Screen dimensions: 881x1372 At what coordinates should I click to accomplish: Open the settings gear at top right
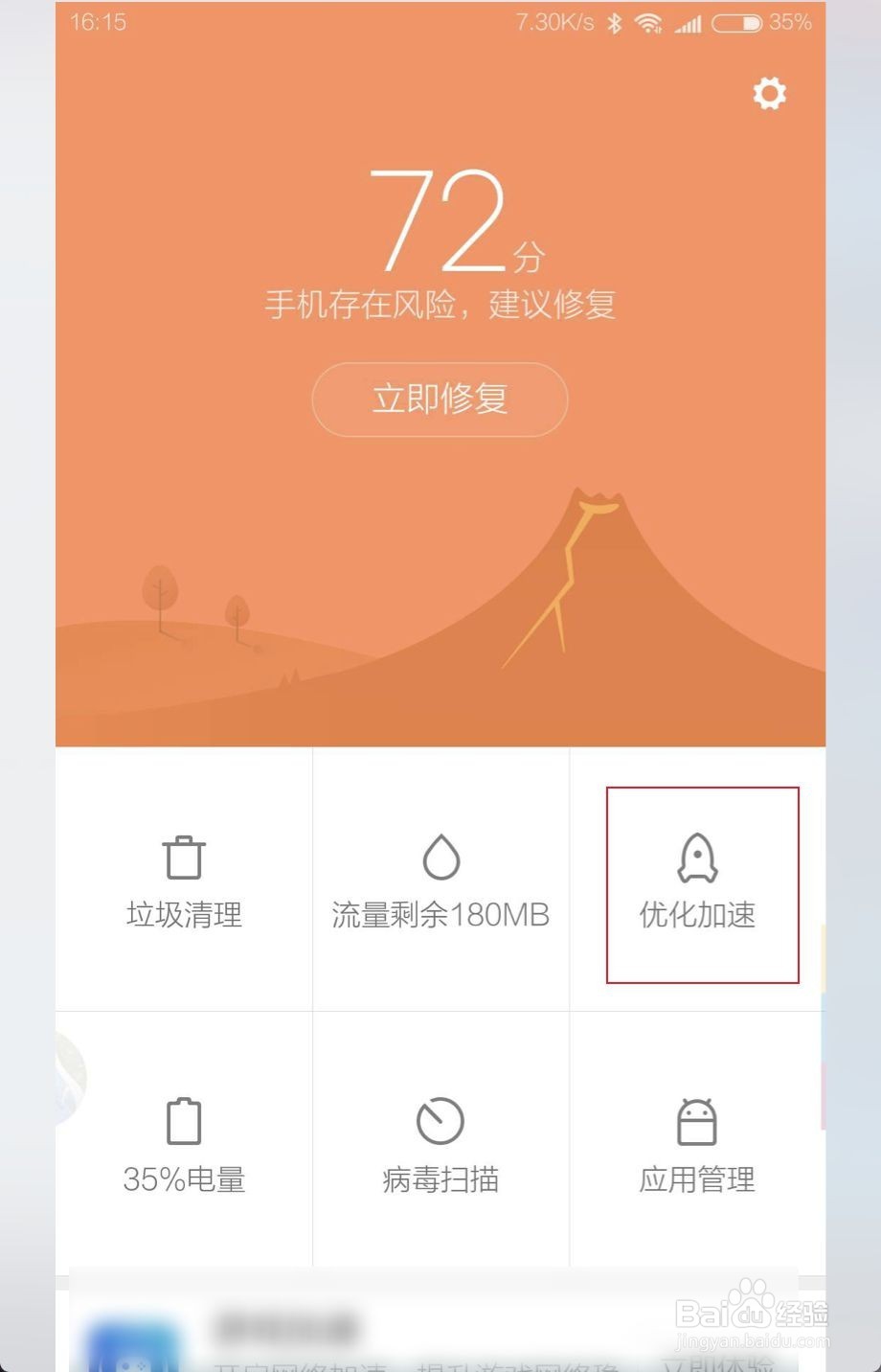[x=768, y=93]
